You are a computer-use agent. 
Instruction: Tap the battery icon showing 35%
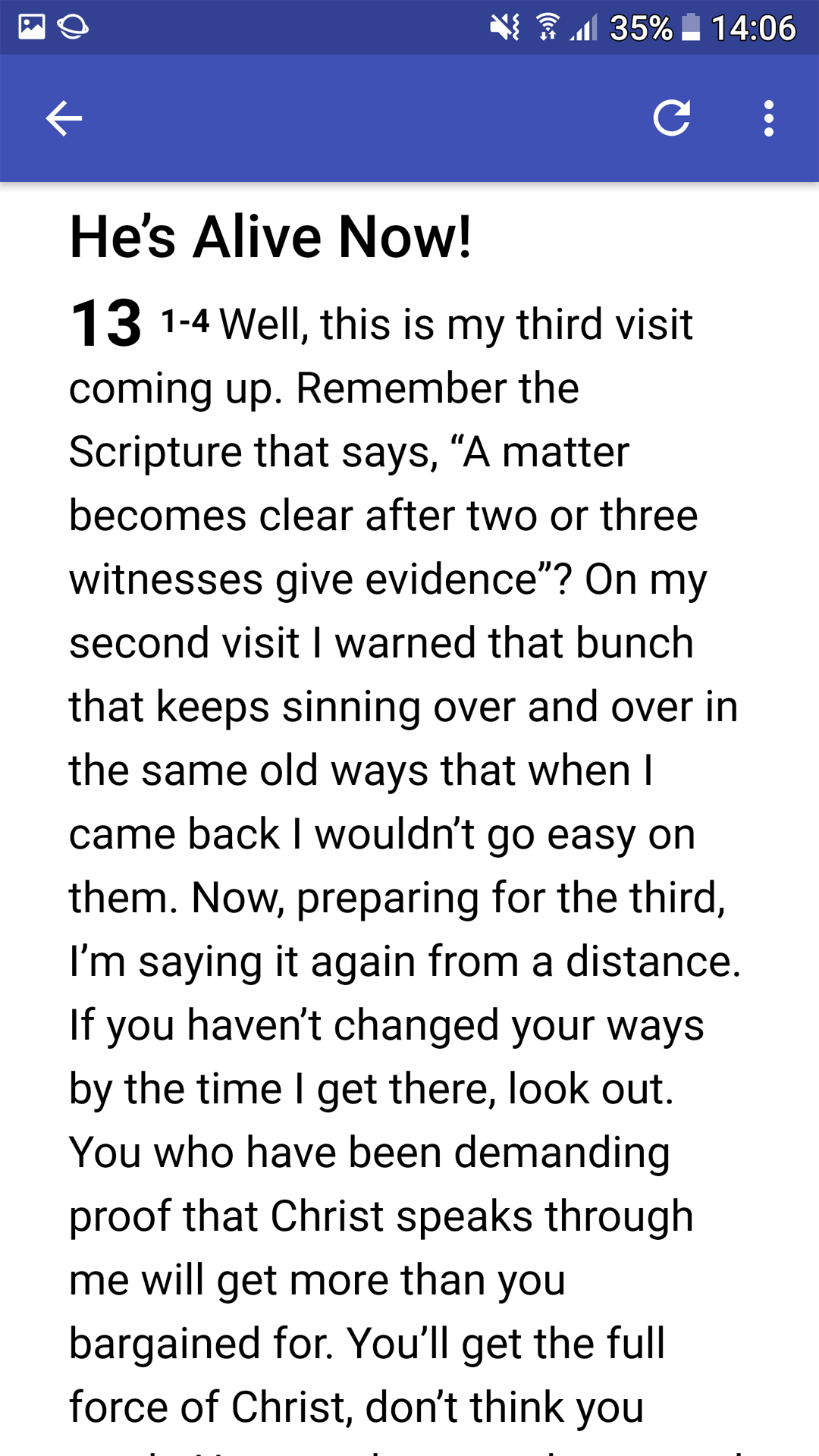[689, 25]
